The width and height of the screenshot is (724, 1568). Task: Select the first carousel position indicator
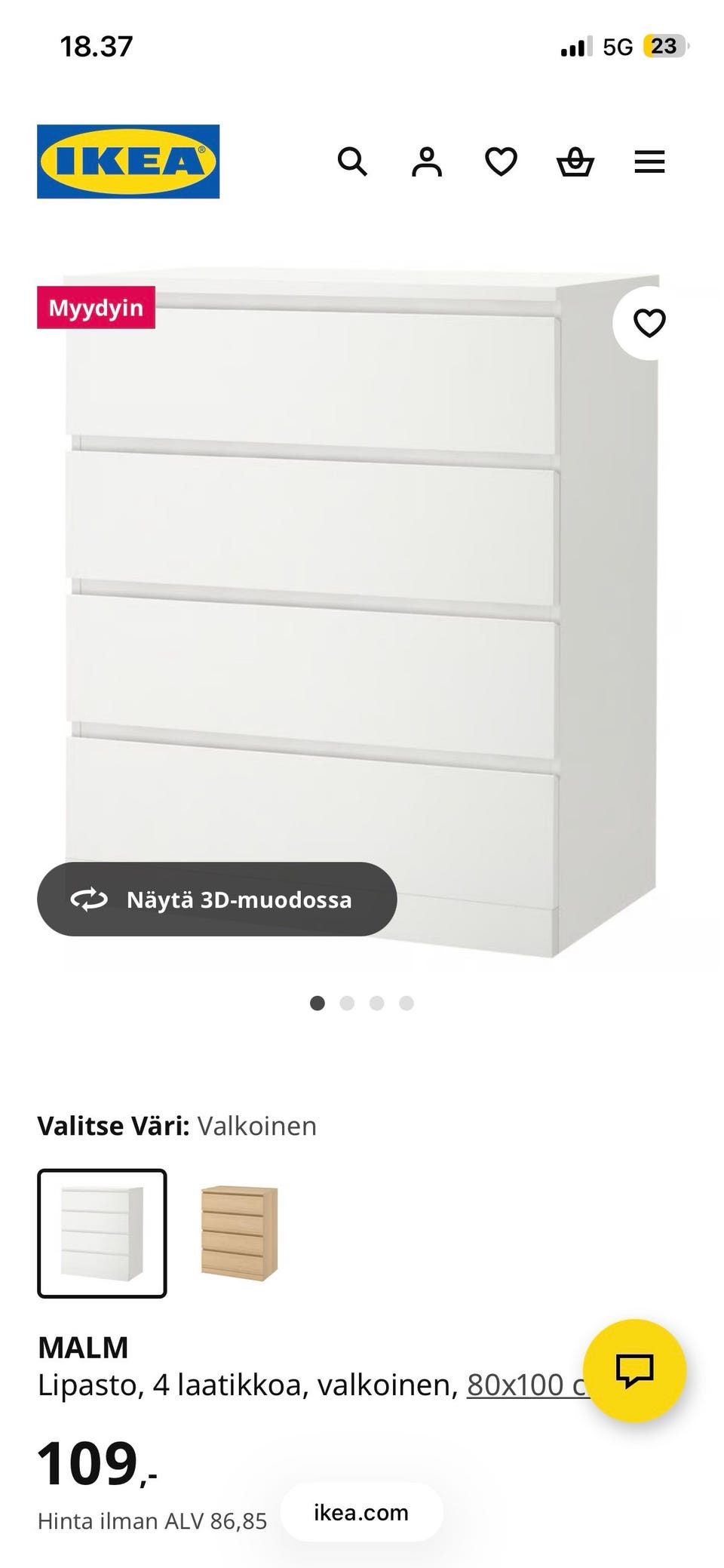coord(318,1003)
